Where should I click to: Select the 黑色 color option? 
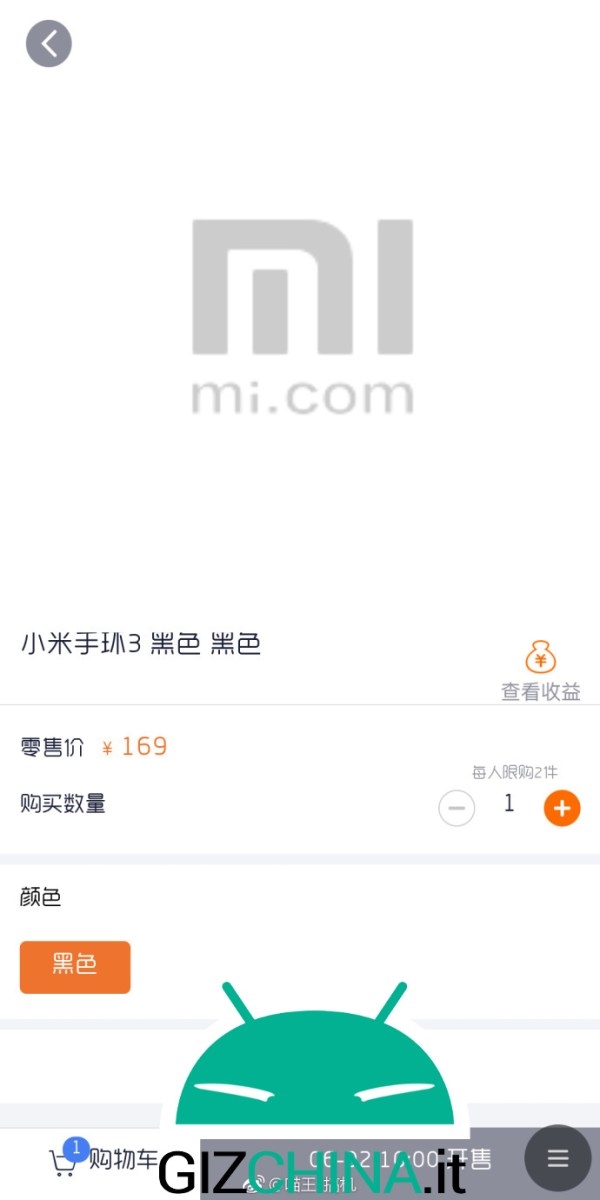[x=75, y=966]
